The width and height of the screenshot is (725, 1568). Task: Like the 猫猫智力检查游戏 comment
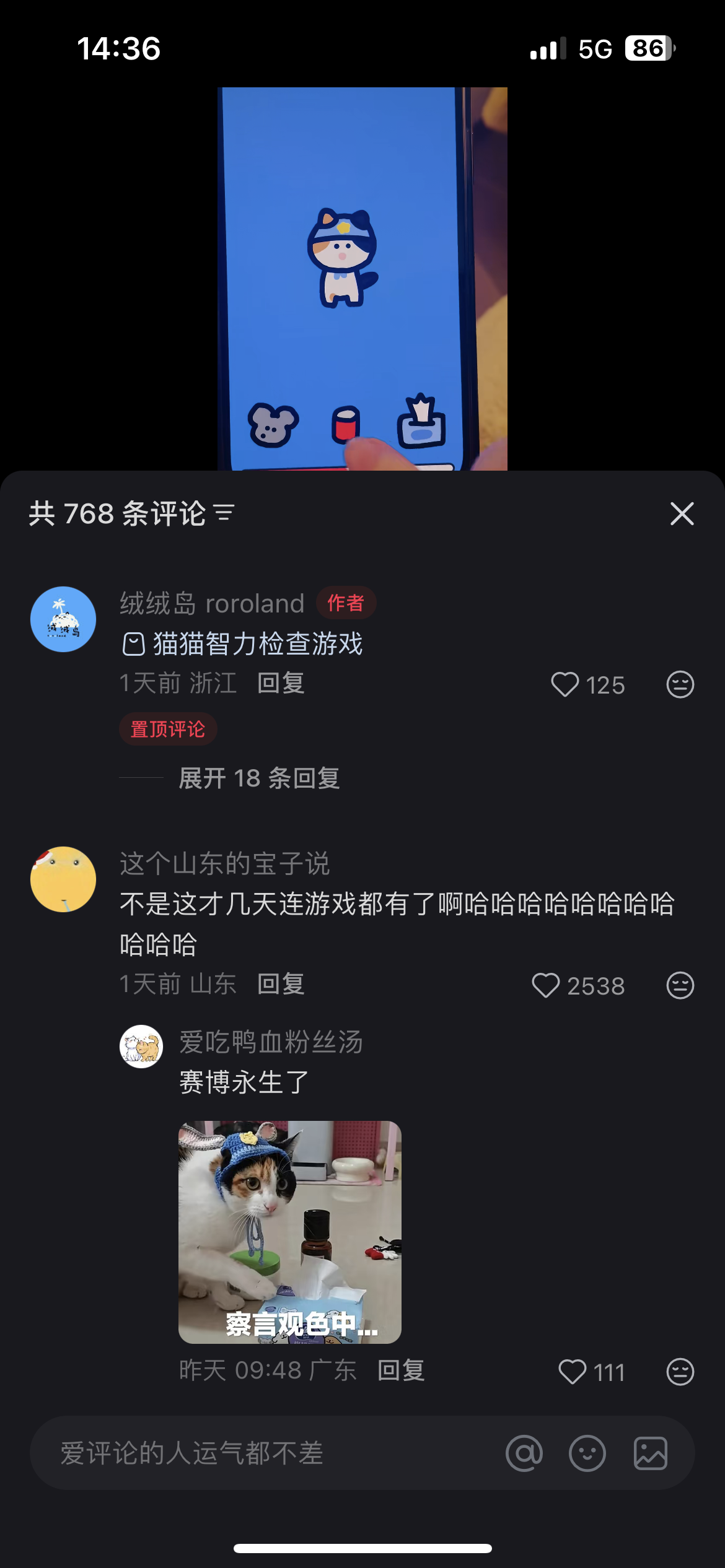point(565,685)
